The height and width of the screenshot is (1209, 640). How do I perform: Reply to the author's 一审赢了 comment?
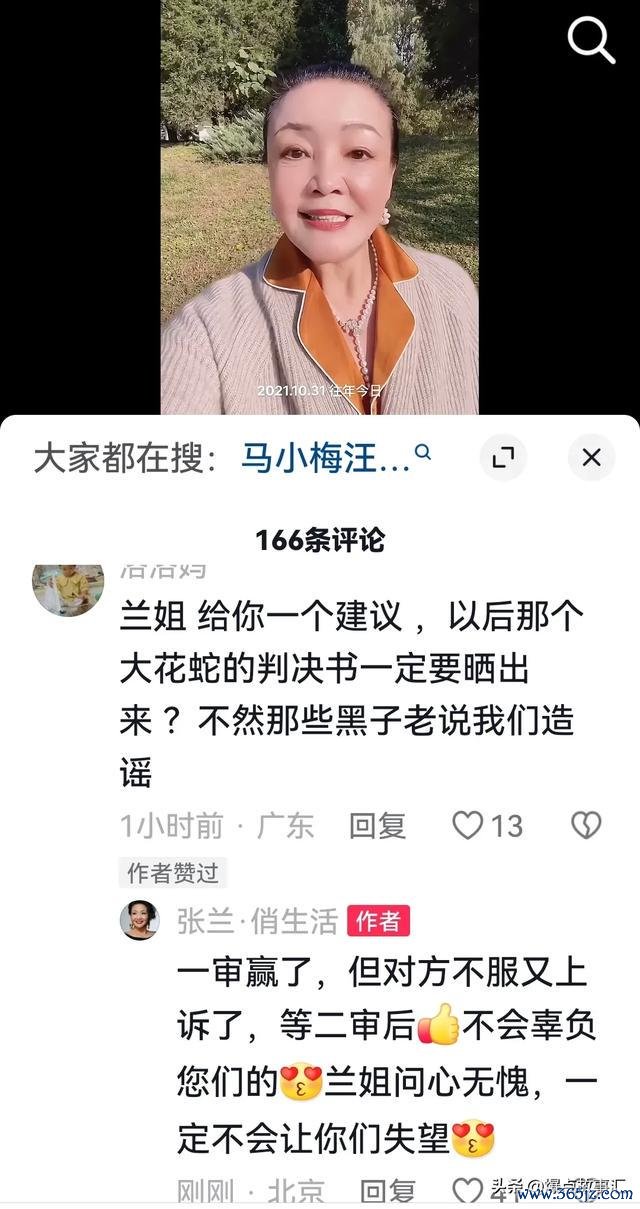(x=387, y=1190)
